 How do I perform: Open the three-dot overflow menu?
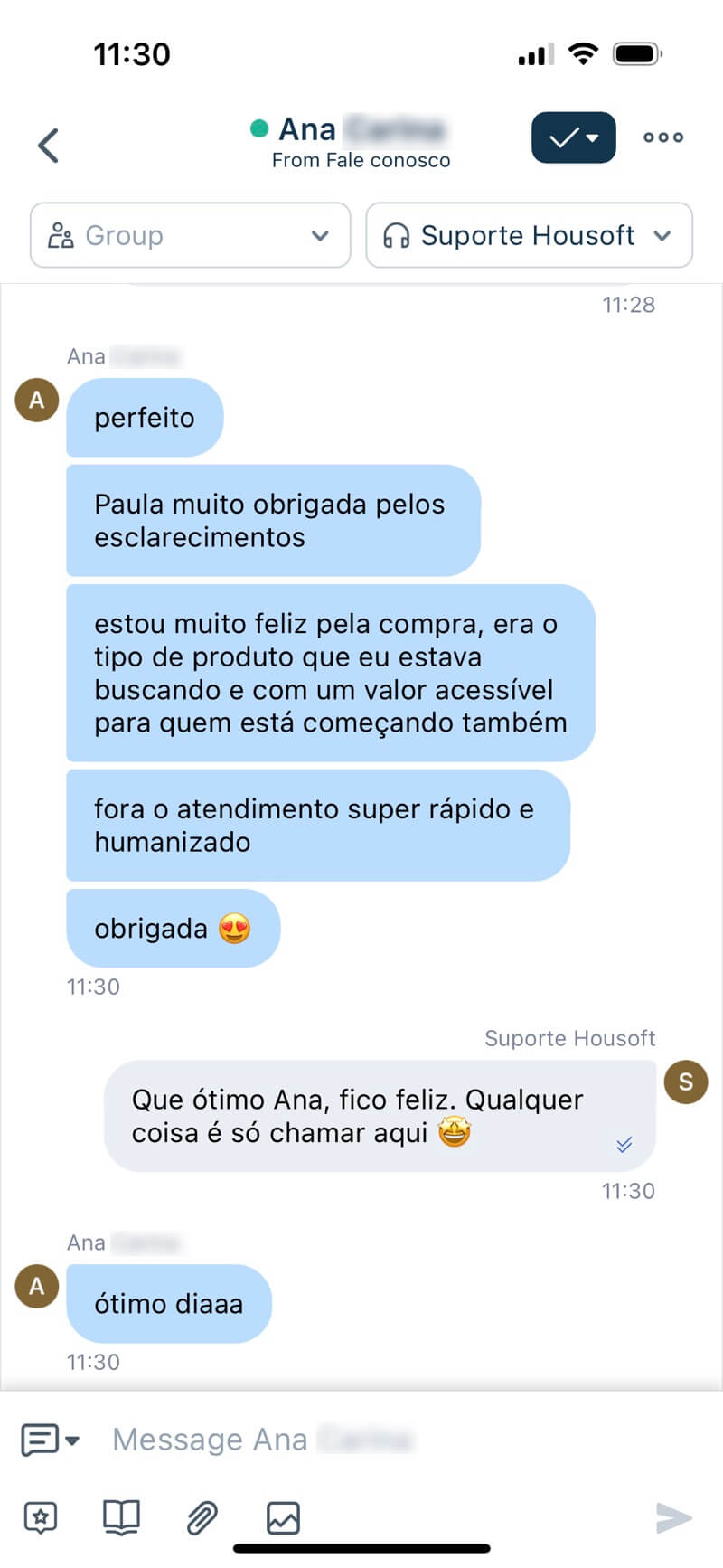click(662, 137)
